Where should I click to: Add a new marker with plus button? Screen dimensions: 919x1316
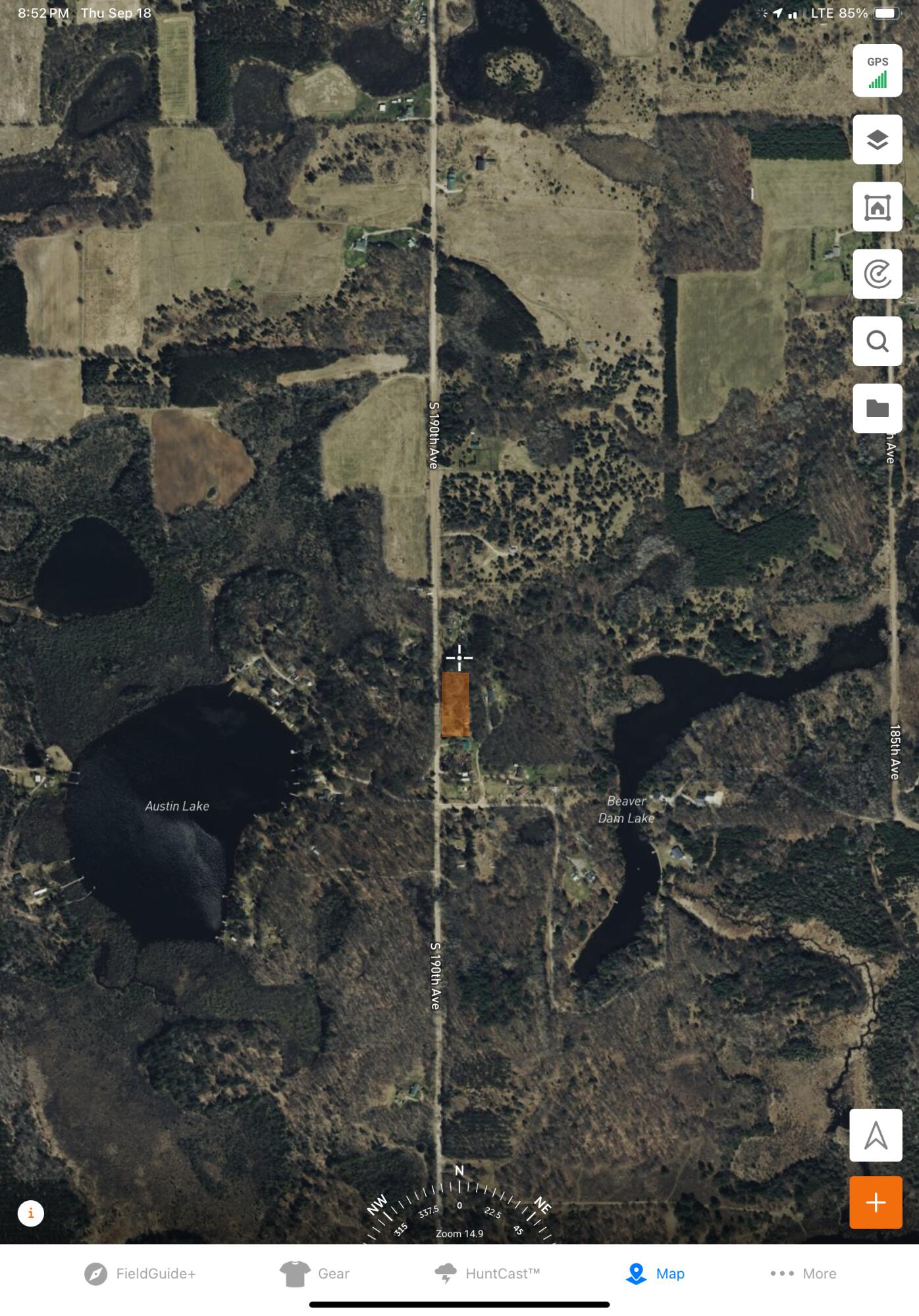876,1202
